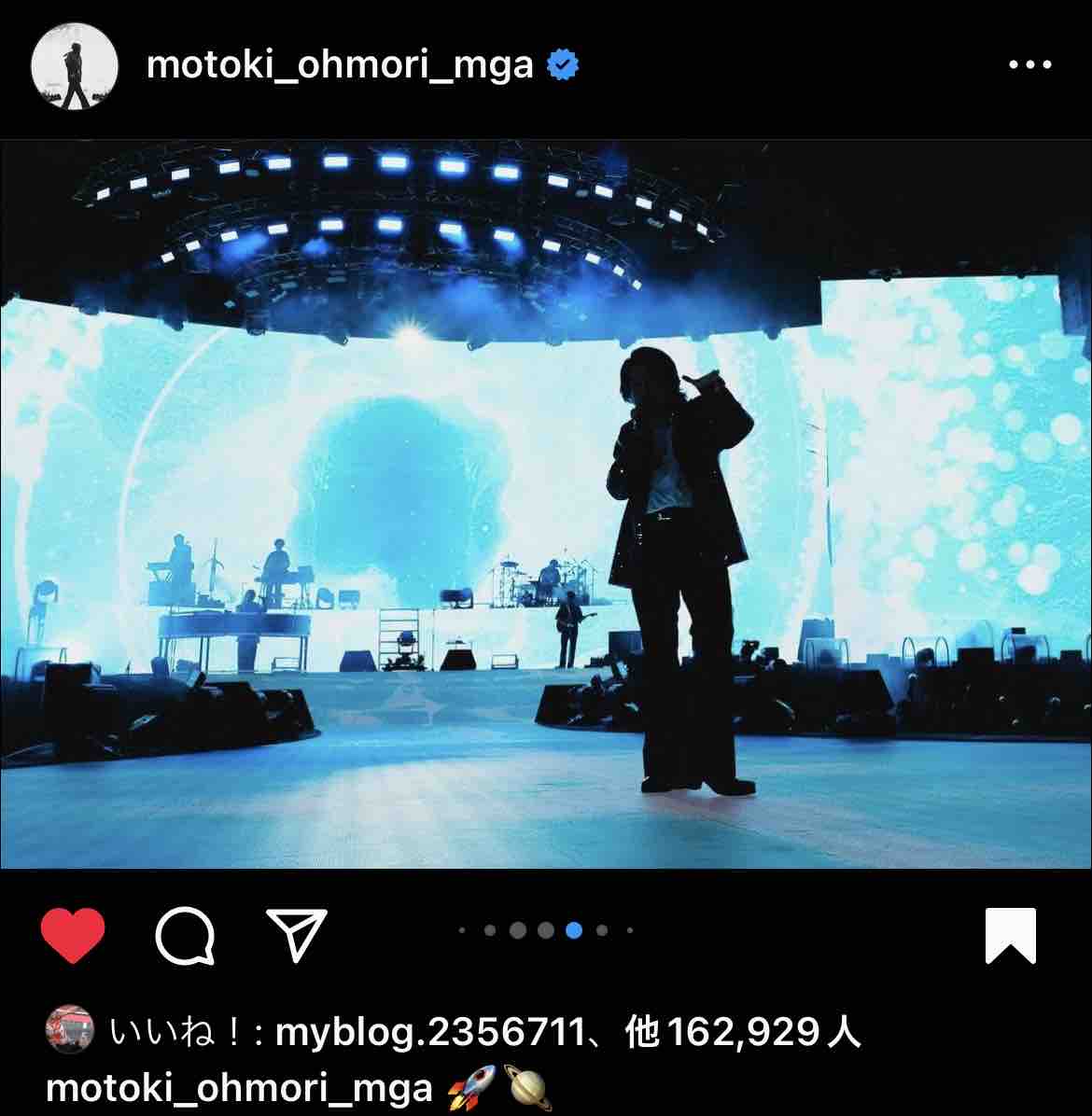Viewport: 1092px width, 1116px height.
Task: Open the list of 162,929 other likes
Action: [x=742, y=1032]
